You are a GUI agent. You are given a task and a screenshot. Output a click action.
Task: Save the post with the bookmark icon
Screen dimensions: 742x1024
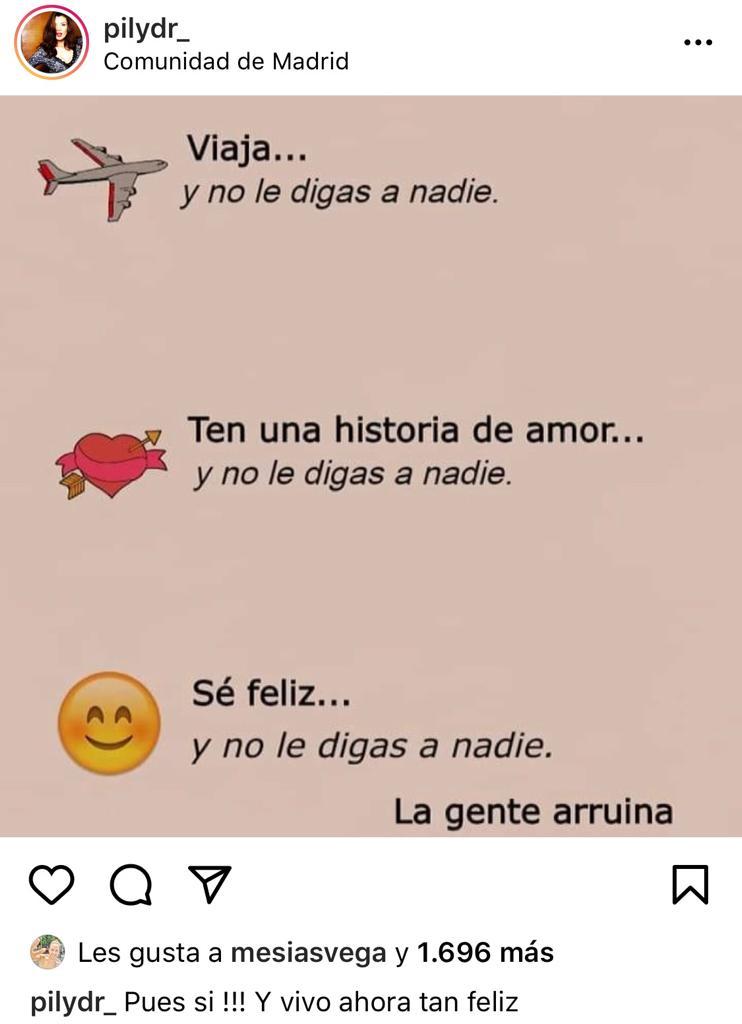coord(690,885)
